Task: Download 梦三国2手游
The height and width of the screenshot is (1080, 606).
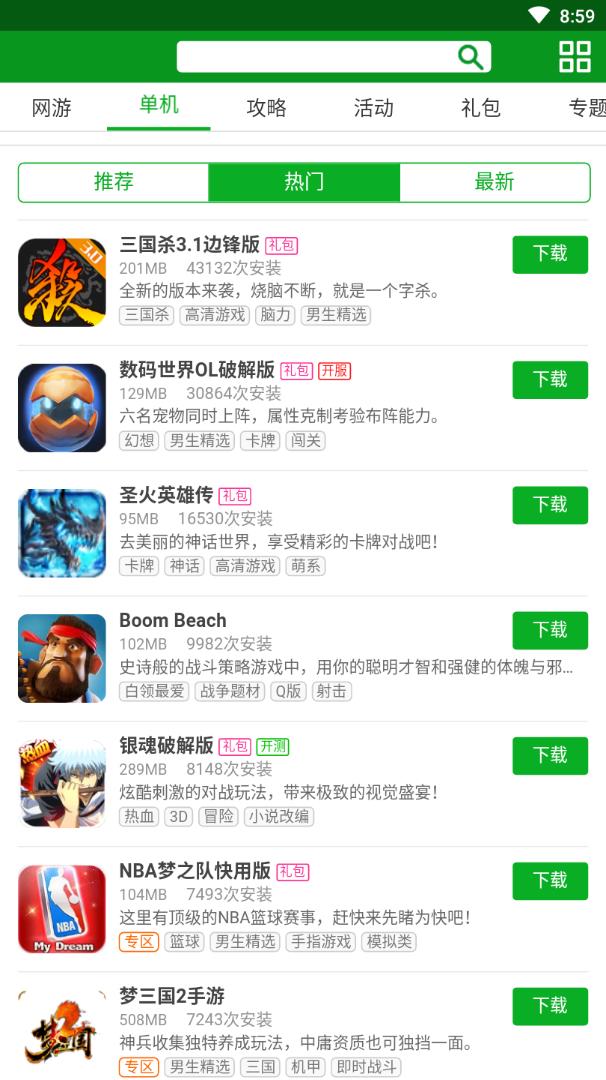Action: (x=549, y=1006)
